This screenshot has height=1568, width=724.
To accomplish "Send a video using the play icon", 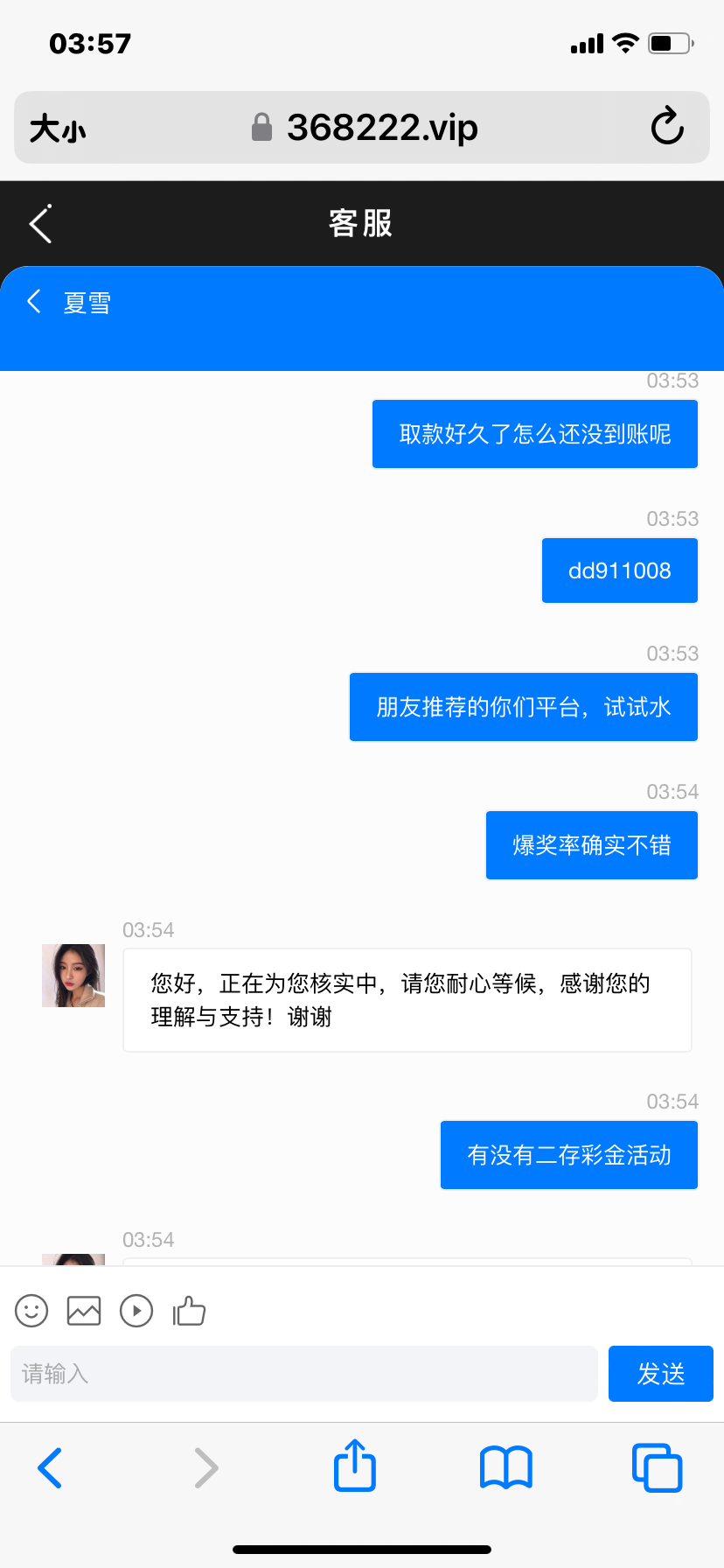I will (136, 1311).
